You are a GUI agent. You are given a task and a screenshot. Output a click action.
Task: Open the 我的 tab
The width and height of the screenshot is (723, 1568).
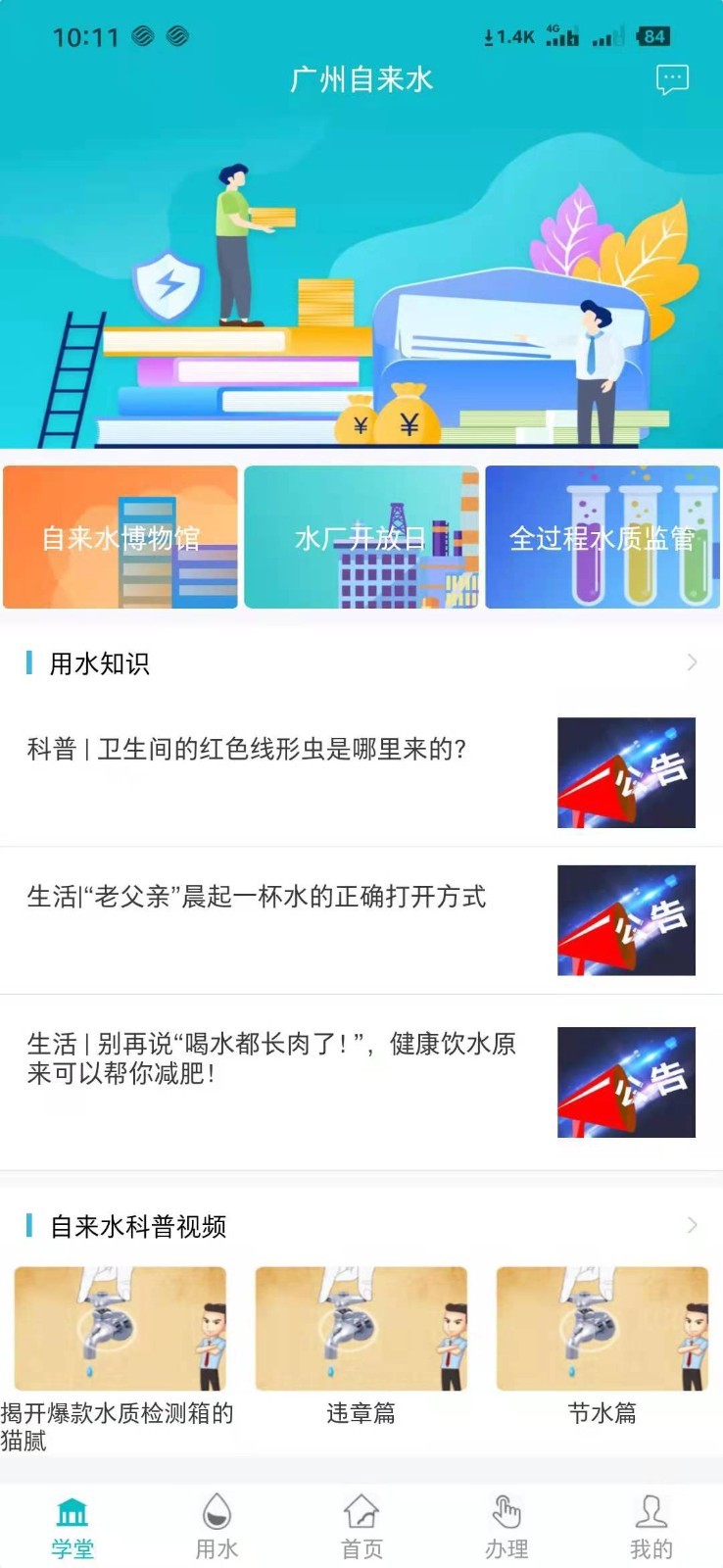pos(651,1527)
